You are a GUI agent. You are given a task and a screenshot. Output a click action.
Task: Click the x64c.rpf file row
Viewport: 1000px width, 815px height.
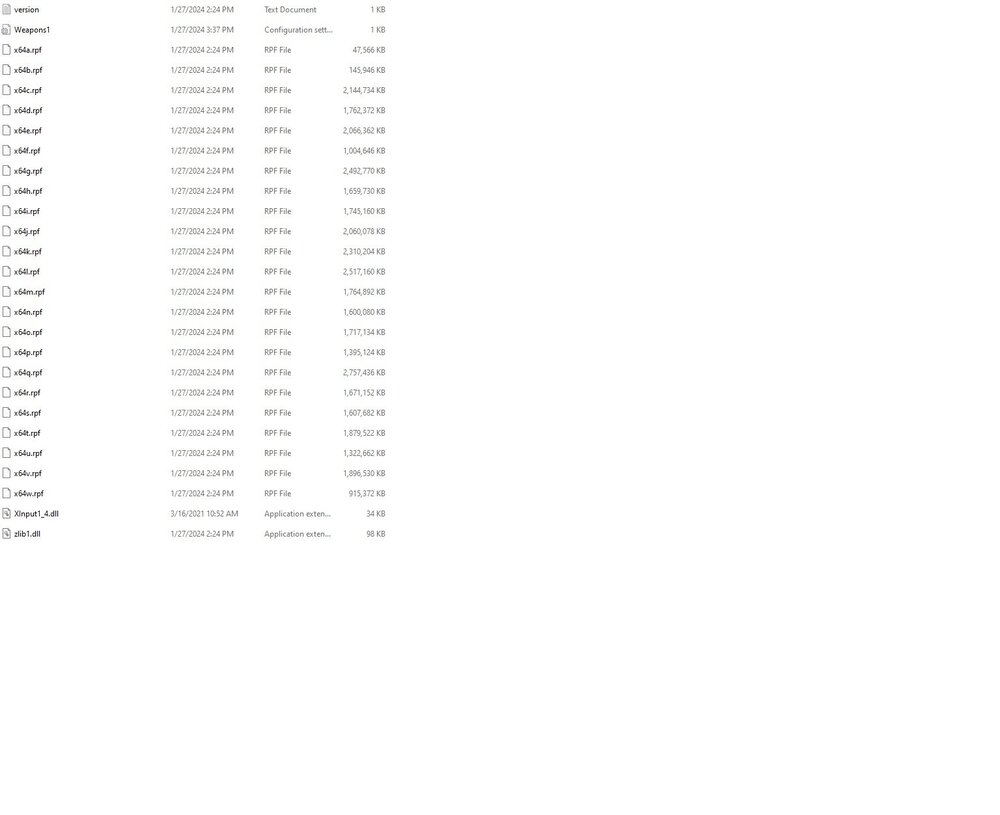(28, 90)
